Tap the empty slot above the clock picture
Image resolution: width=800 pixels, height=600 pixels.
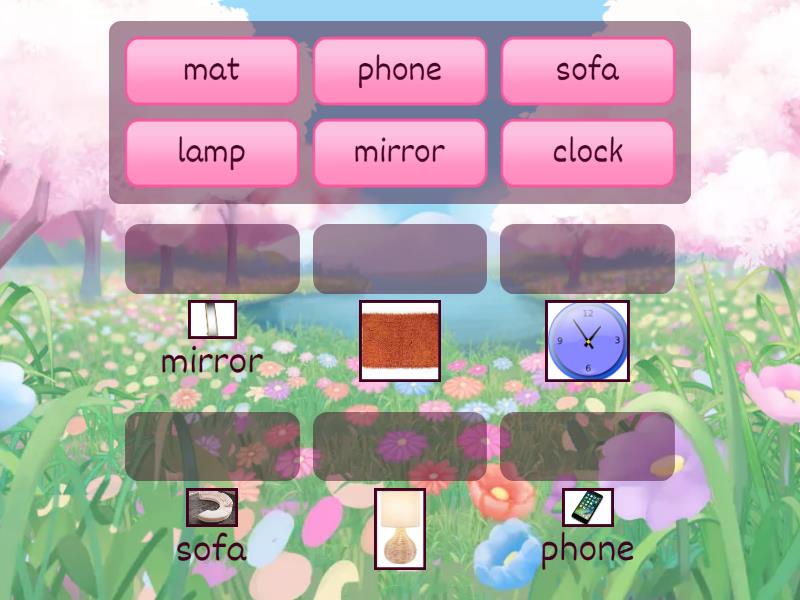click(x=588, y=259)
